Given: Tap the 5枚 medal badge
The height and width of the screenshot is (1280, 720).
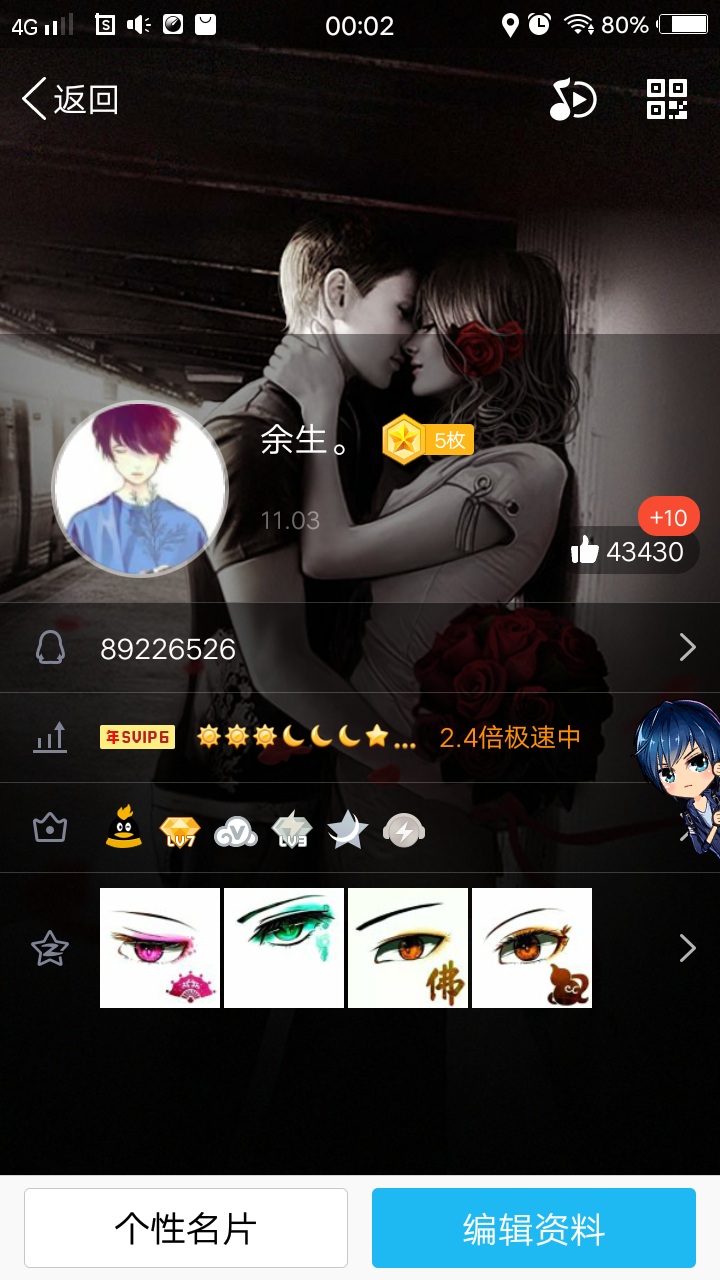Looking at the screenshot, I should [428, 440].
